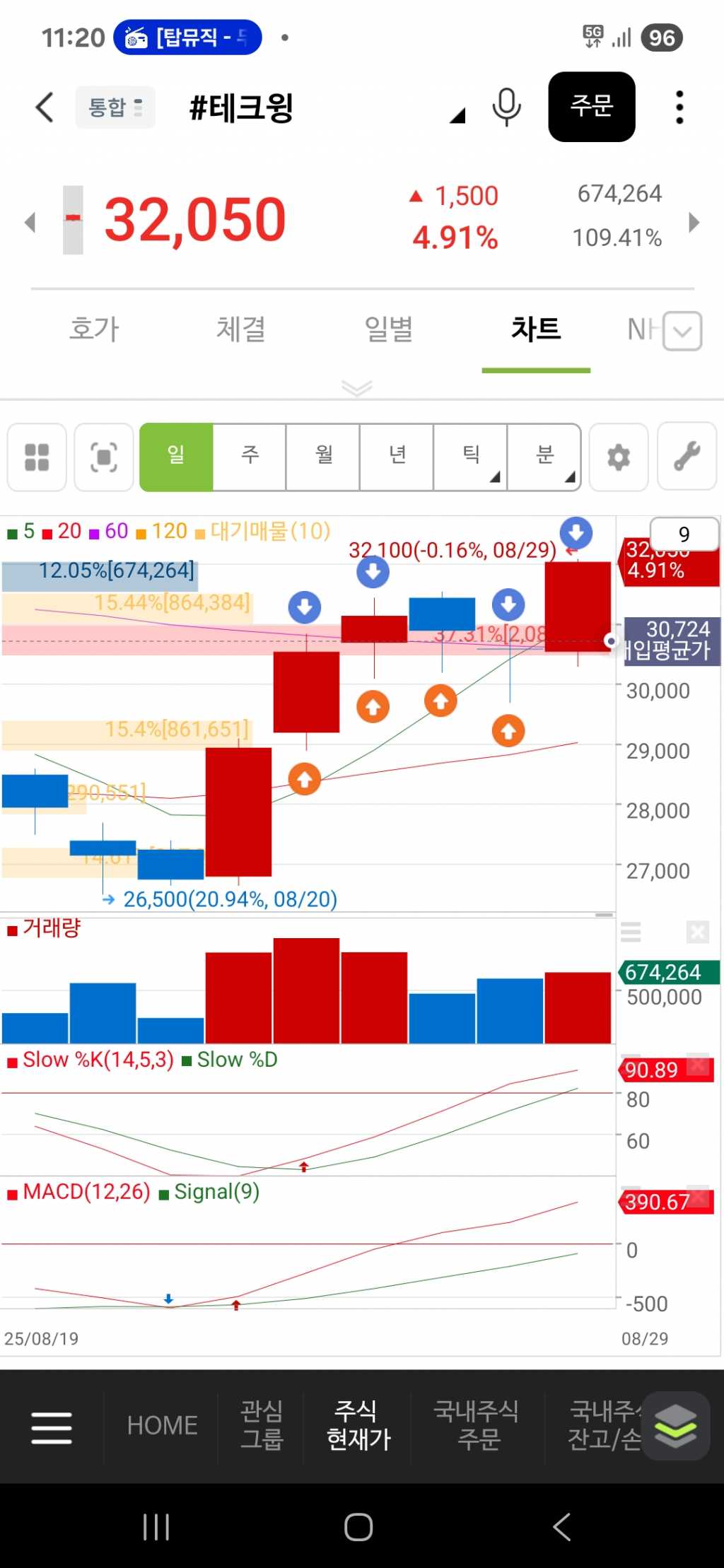Open chart settings gear icon

click(619, 457)
